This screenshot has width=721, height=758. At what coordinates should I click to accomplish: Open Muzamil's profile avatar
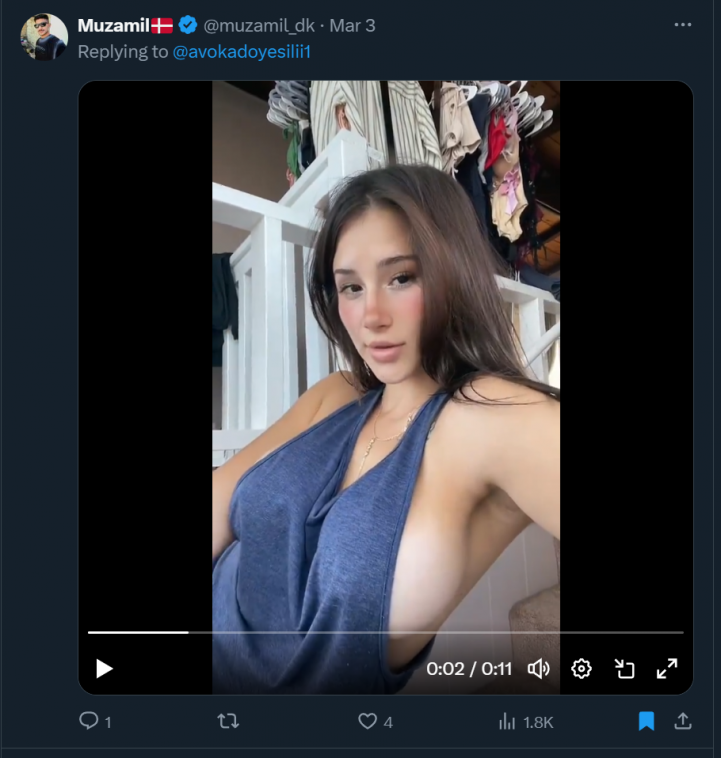[44, 37]
